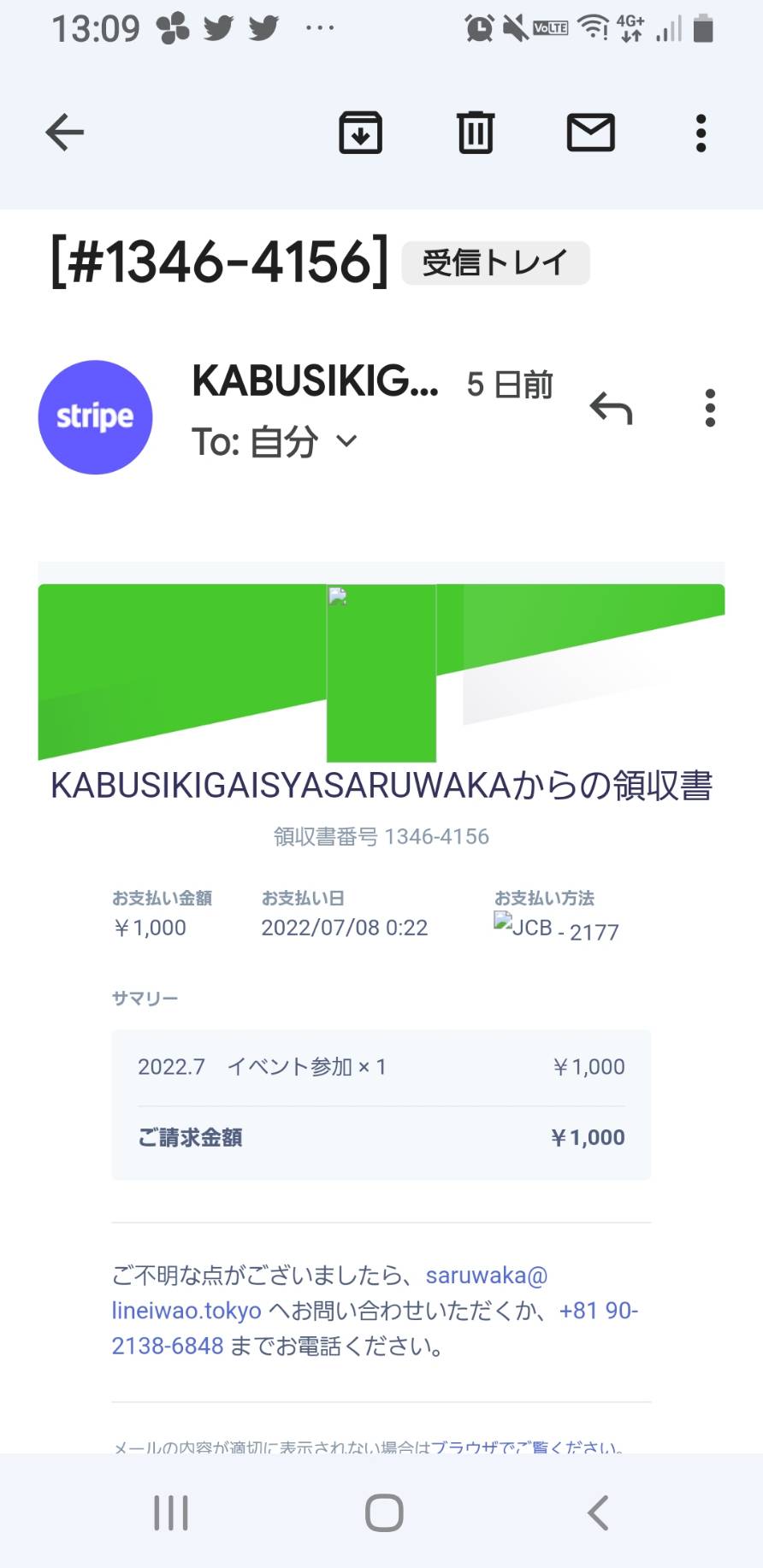The width and height of the screenshot is (763, 1568).
Task: Open the top bar overflow menu
Action: click(x=701, y=133)
